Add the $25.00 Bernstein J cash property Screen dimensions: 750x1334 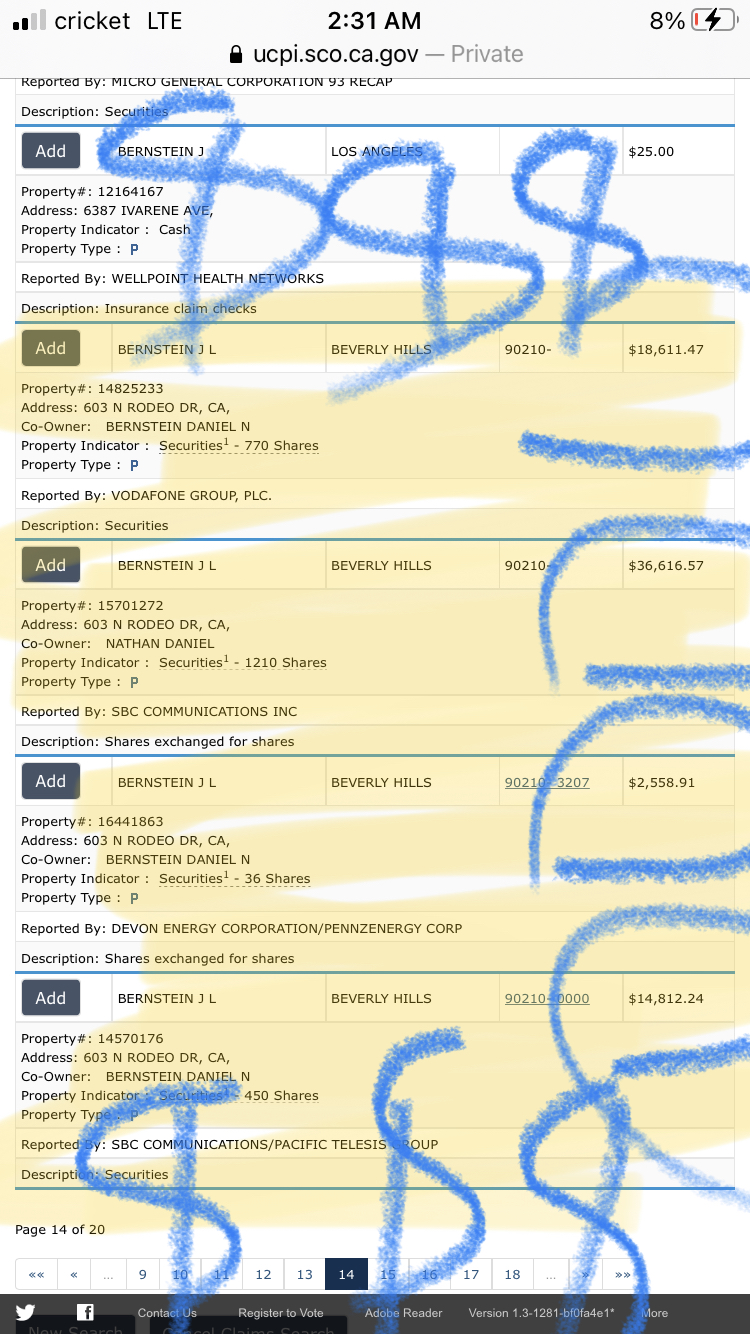51,151
